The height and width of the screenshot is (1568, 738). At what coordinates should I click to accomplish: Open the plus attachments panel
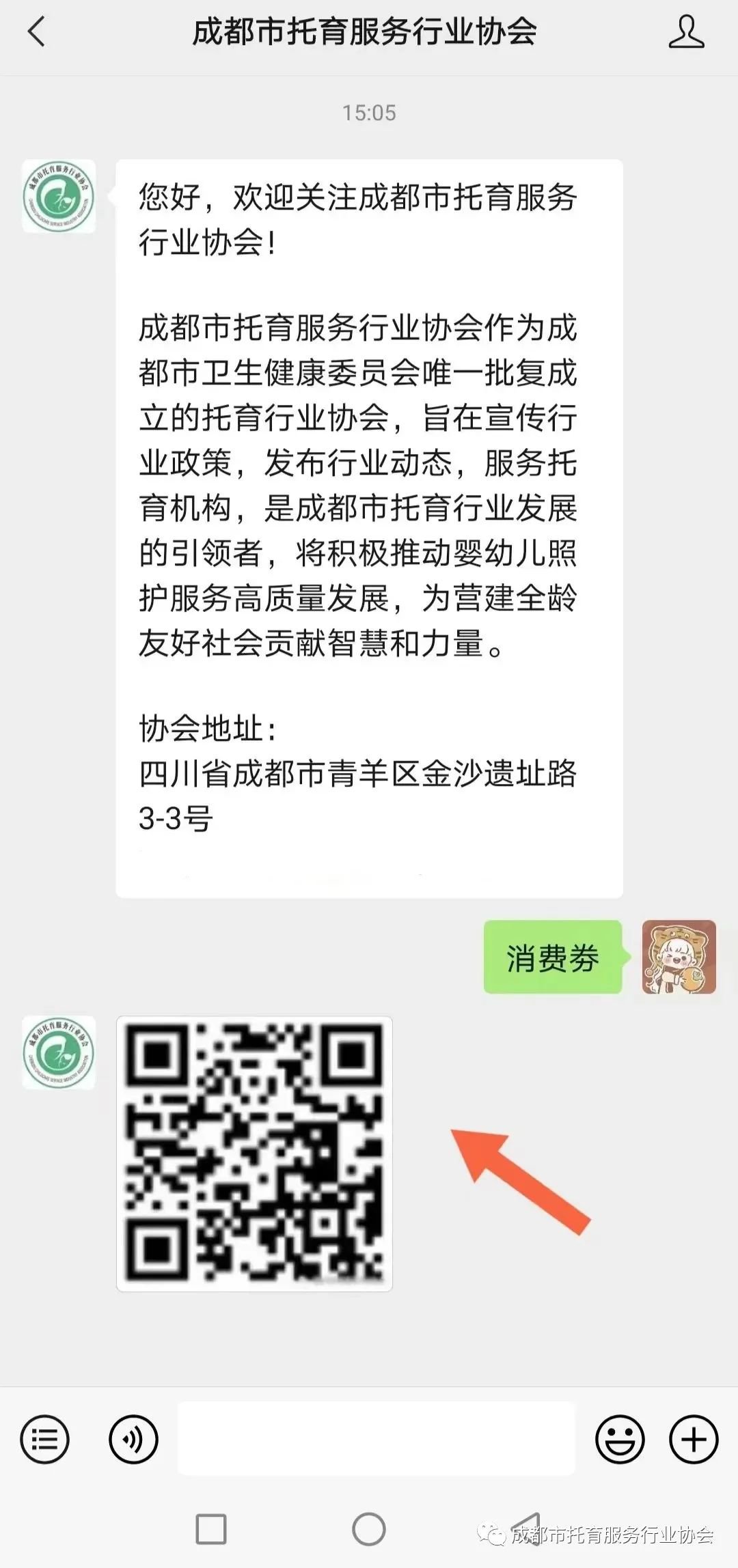pyautogui.click(x=694, y=1439)
